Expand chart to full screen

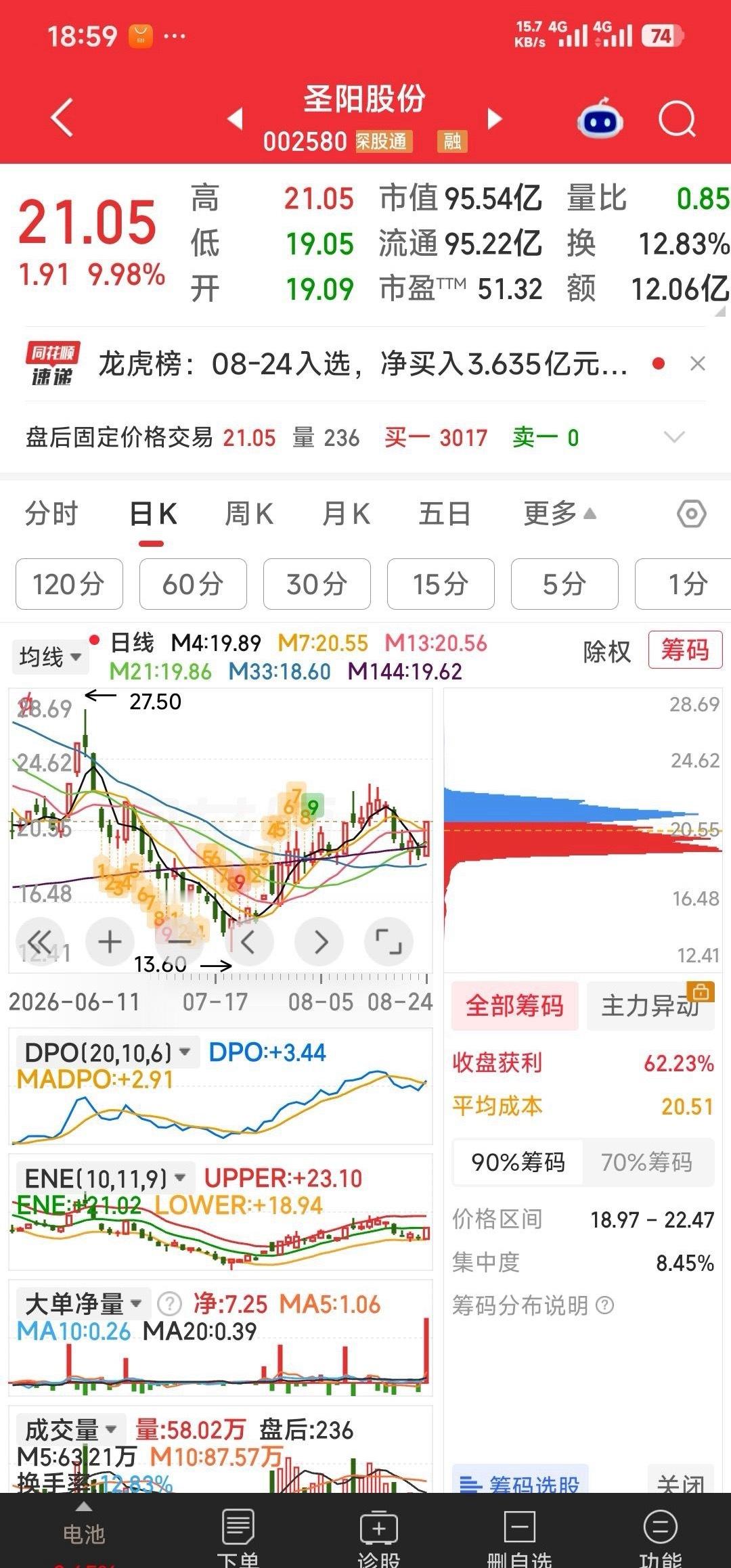pos(389,942)
